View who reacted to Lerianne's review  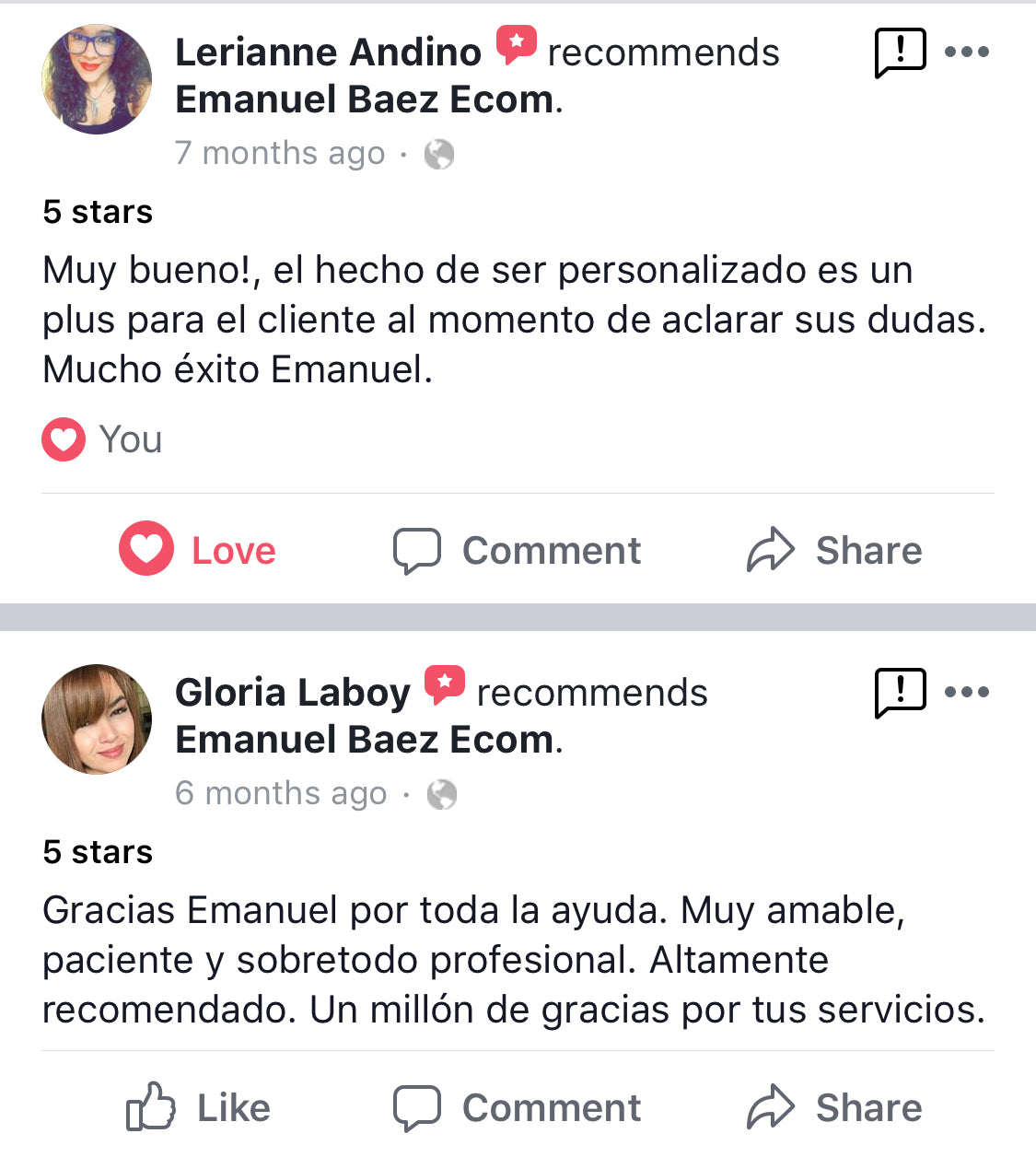[102, 439]
